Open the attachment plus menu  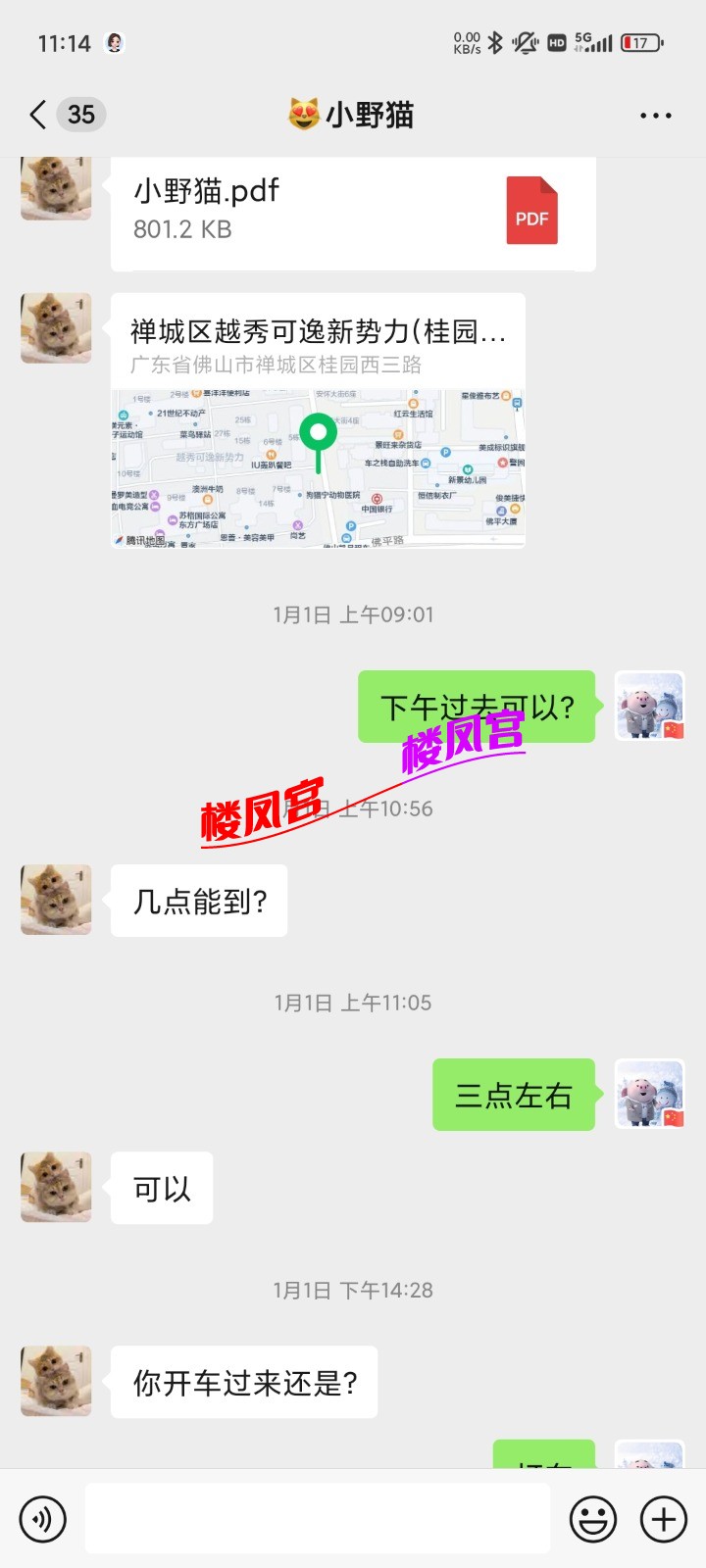659,1517
